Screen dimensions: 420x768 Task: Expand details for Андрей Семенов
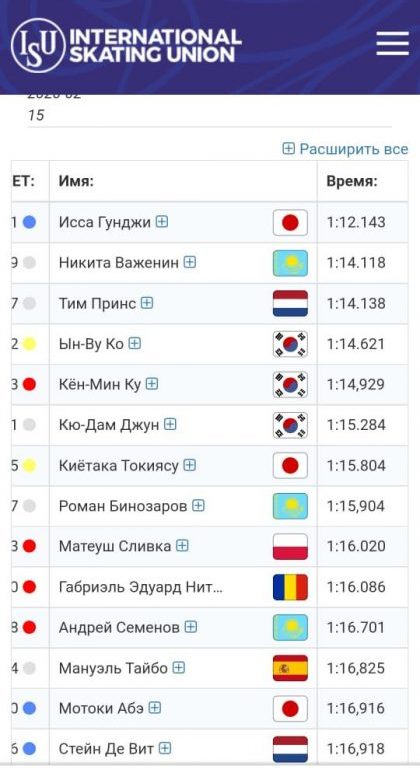[x=191, y=626]
